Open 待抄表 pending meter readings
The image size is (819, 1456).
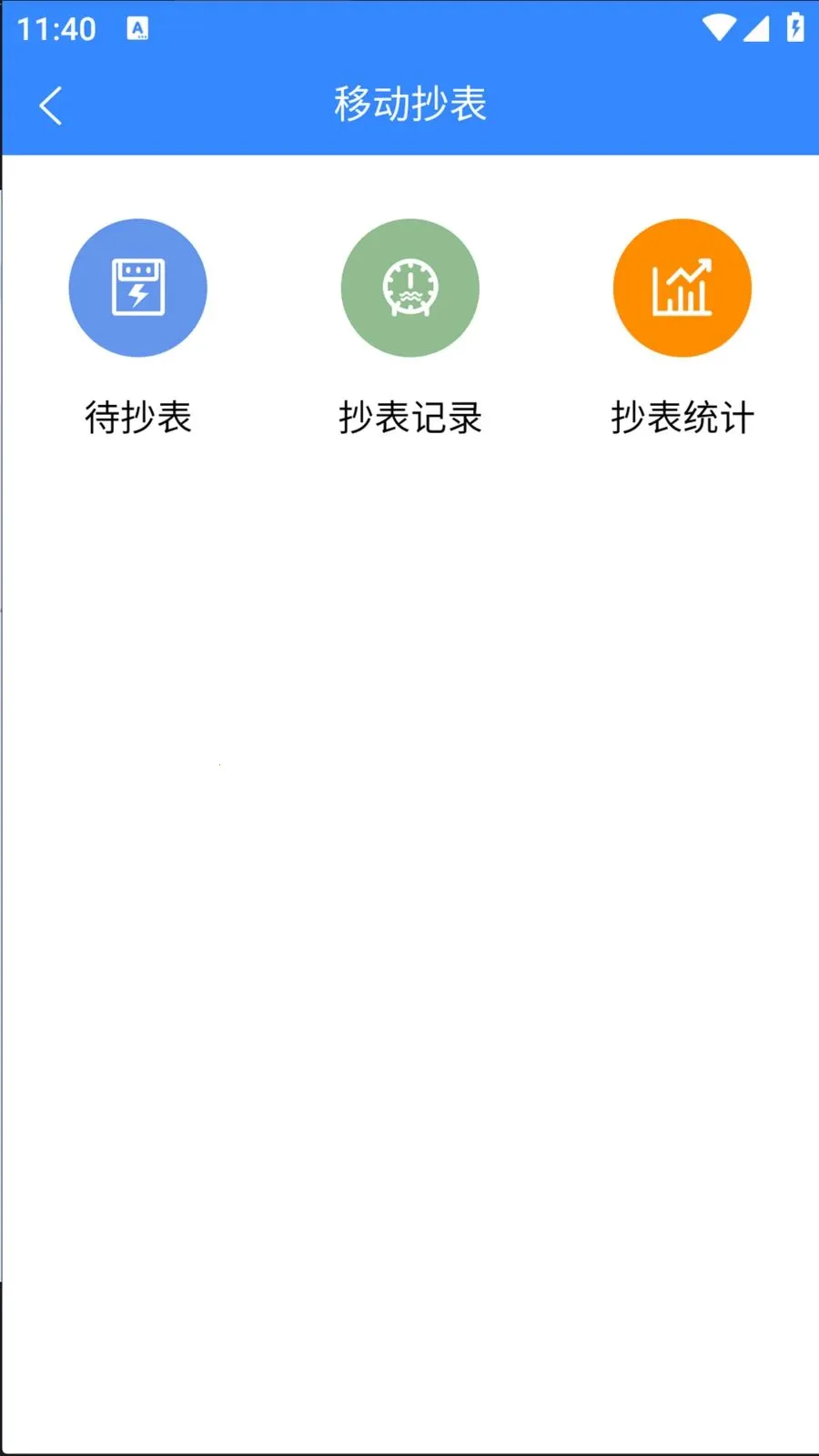tap(137, 288)
